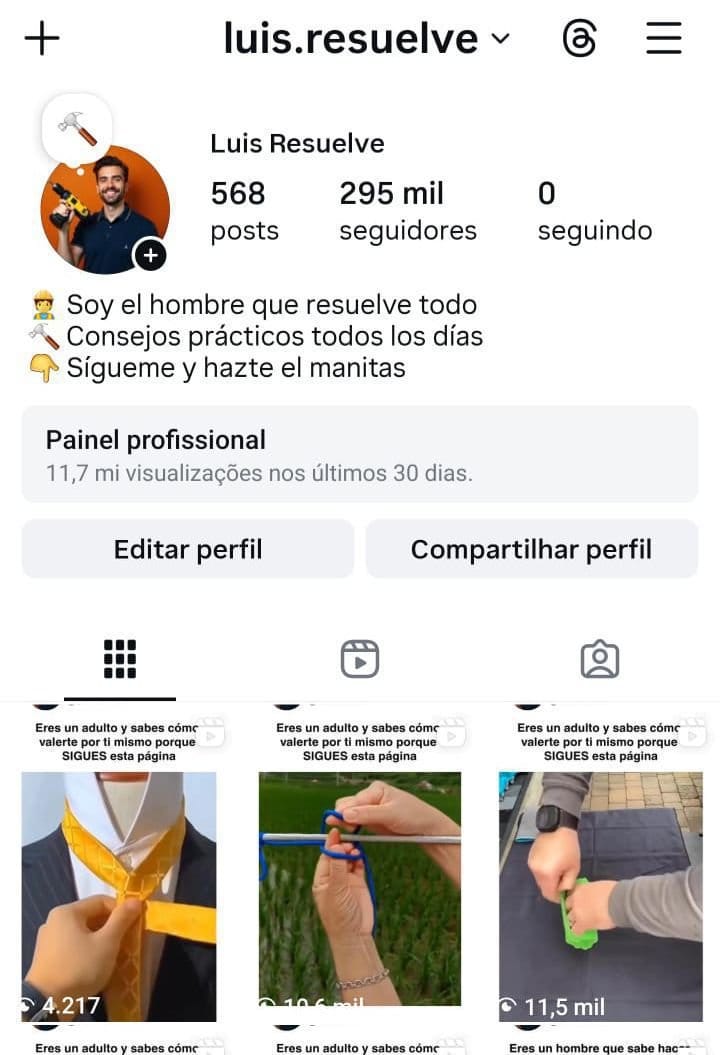Open the new post creation with the plus icon

pyautogui.click(x=40, y=38)
